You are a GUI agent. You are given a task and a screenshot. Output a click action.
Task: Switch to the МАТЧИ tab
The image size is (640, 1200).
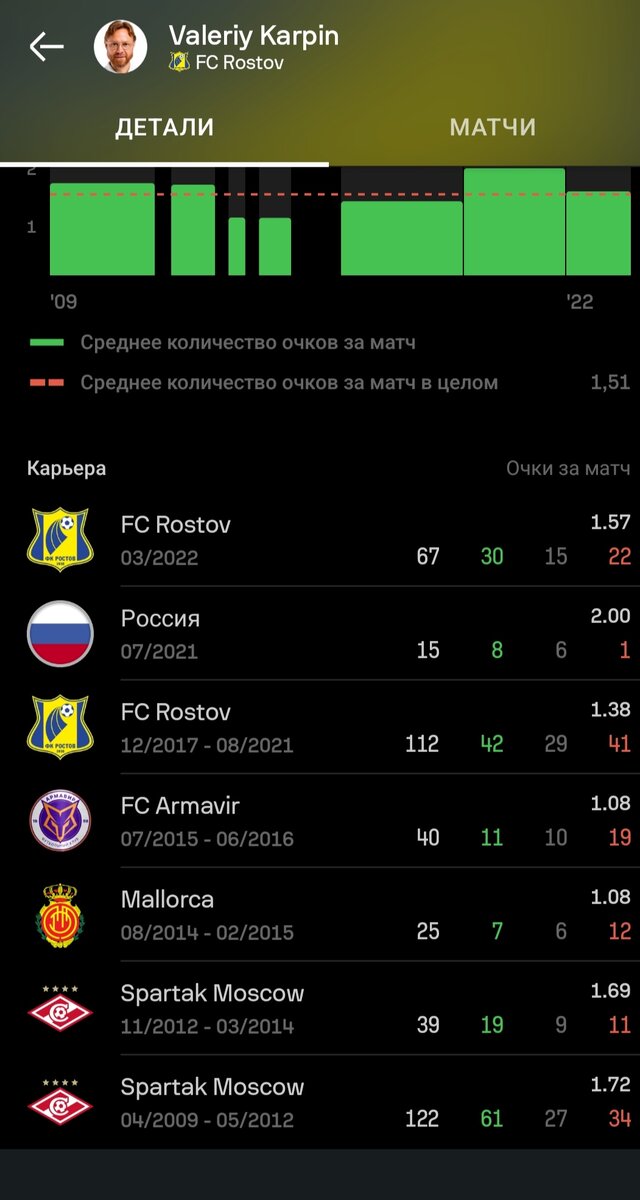tap(492, 128)
